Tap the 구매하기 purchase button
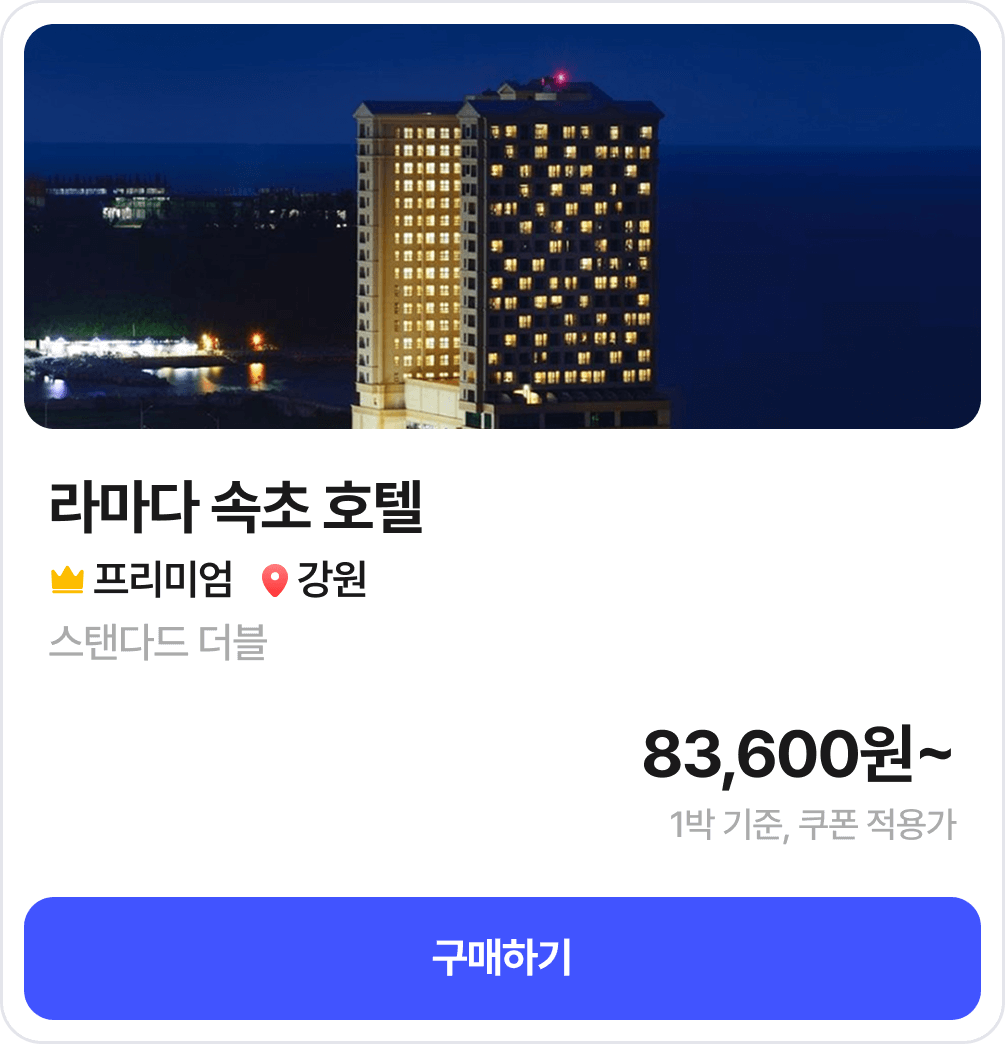1005x1044 pixels. click(502, 958)
